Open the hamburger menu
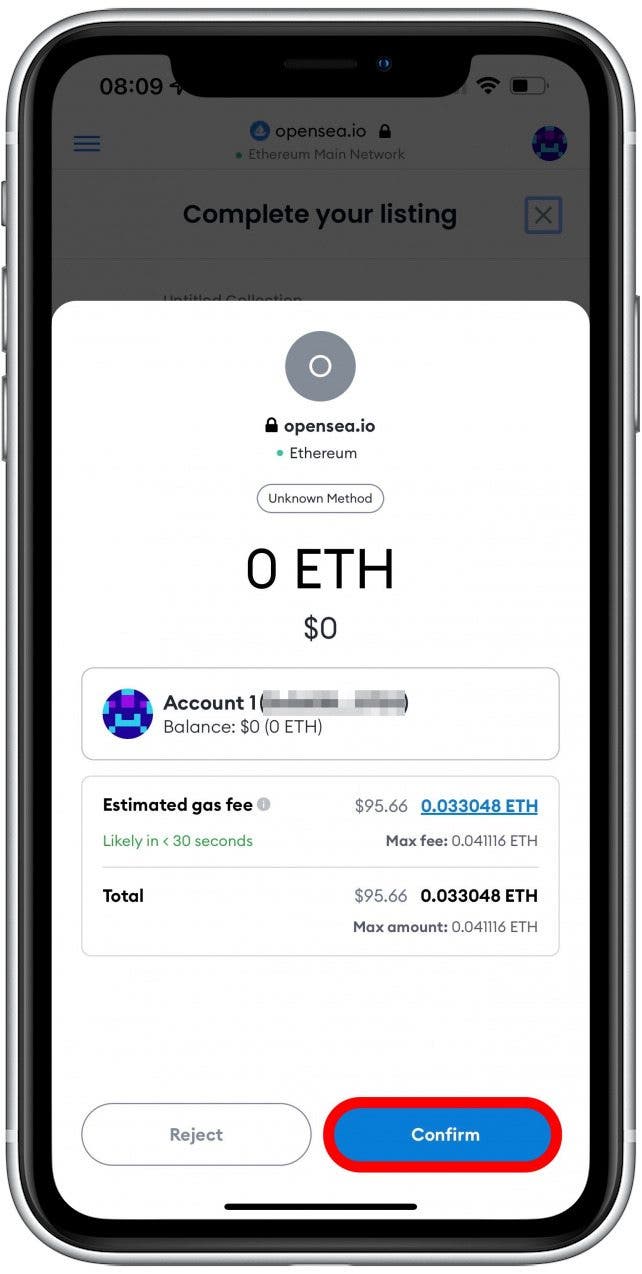This screenshot has height=1274, width=642. click(87, 143)
